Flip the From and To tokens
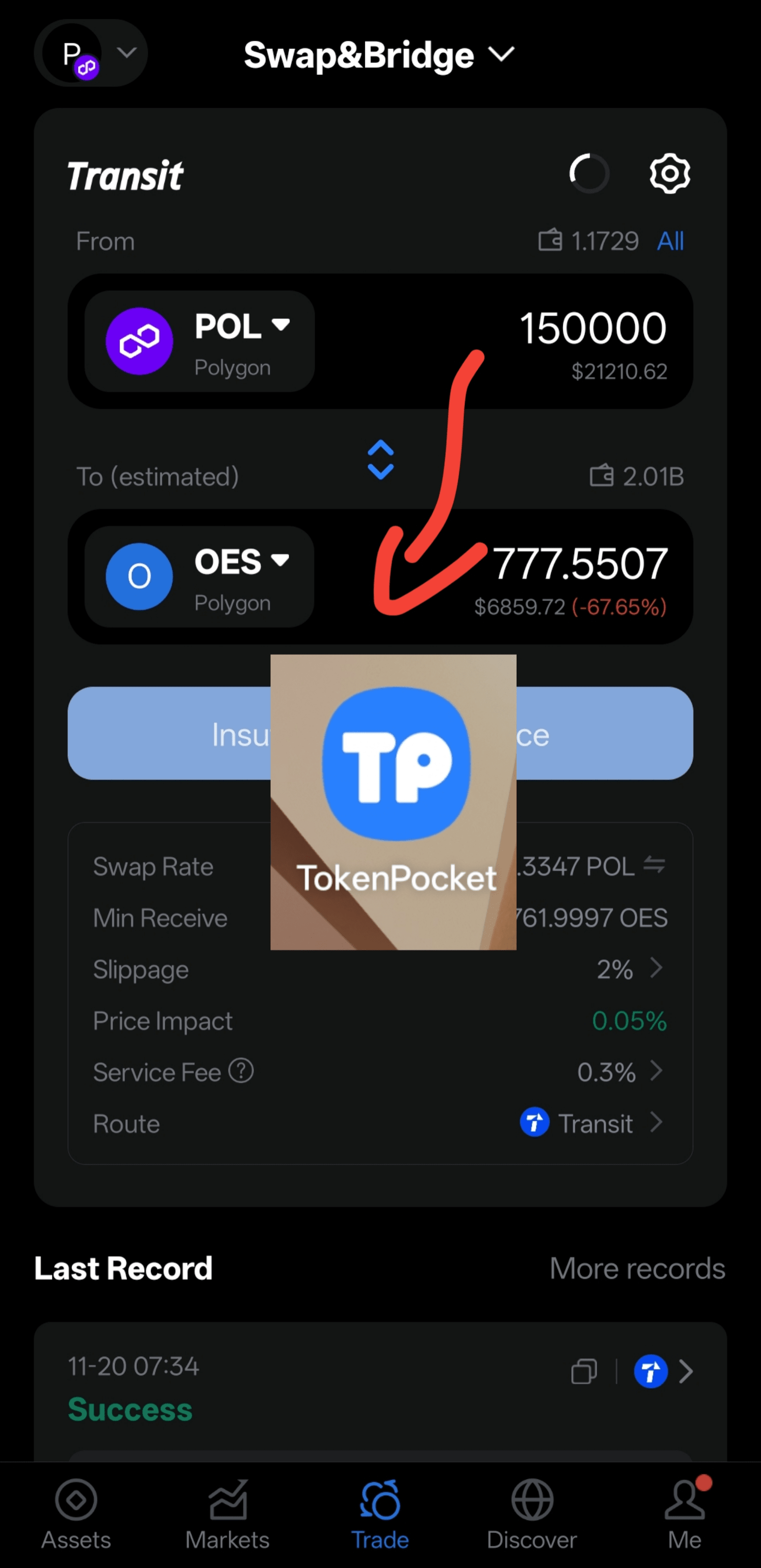 381,460
